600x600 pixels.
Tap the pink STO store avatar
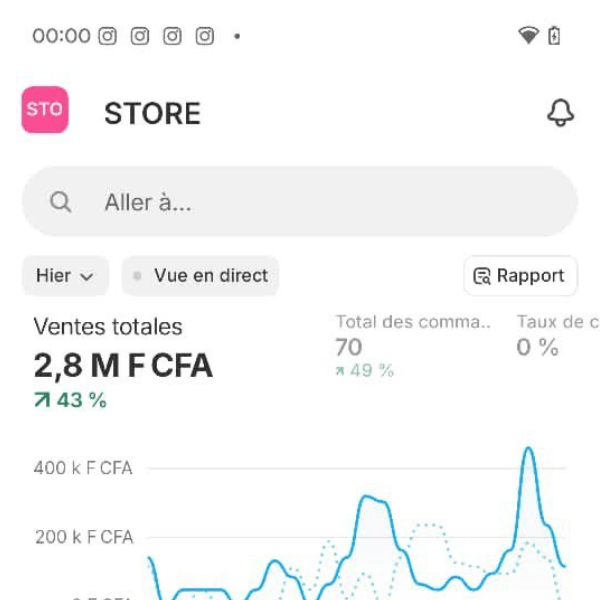coord(45,110)
